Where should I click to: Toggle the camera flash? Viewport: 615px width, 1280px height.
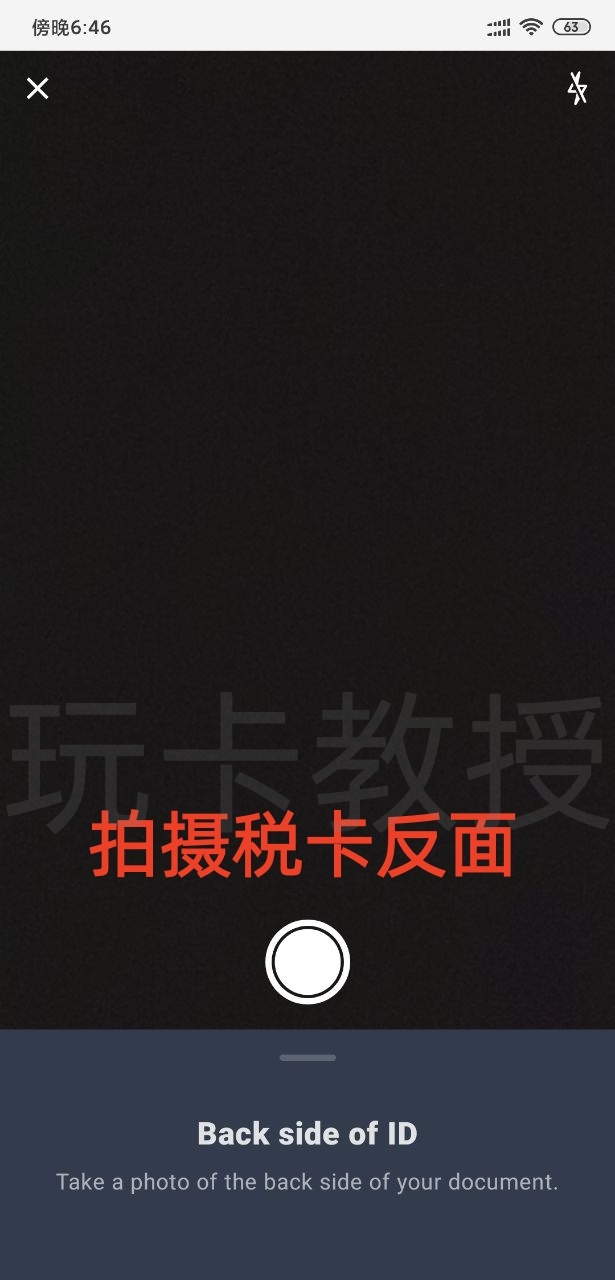pos(577,88)
